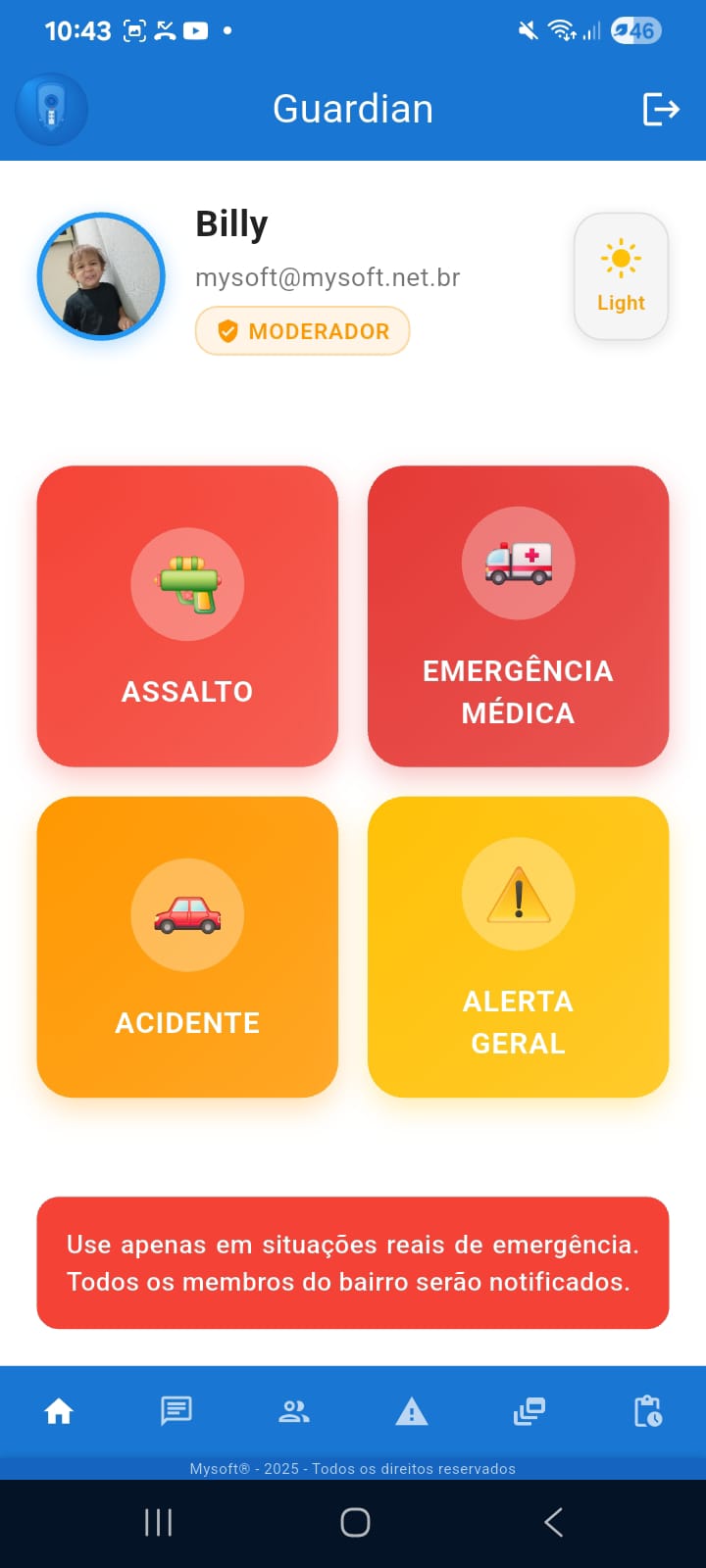The height and width of the screenshot is (1568, 706).
Task: Open Billy's profile photo
Action: pos(101,276)
